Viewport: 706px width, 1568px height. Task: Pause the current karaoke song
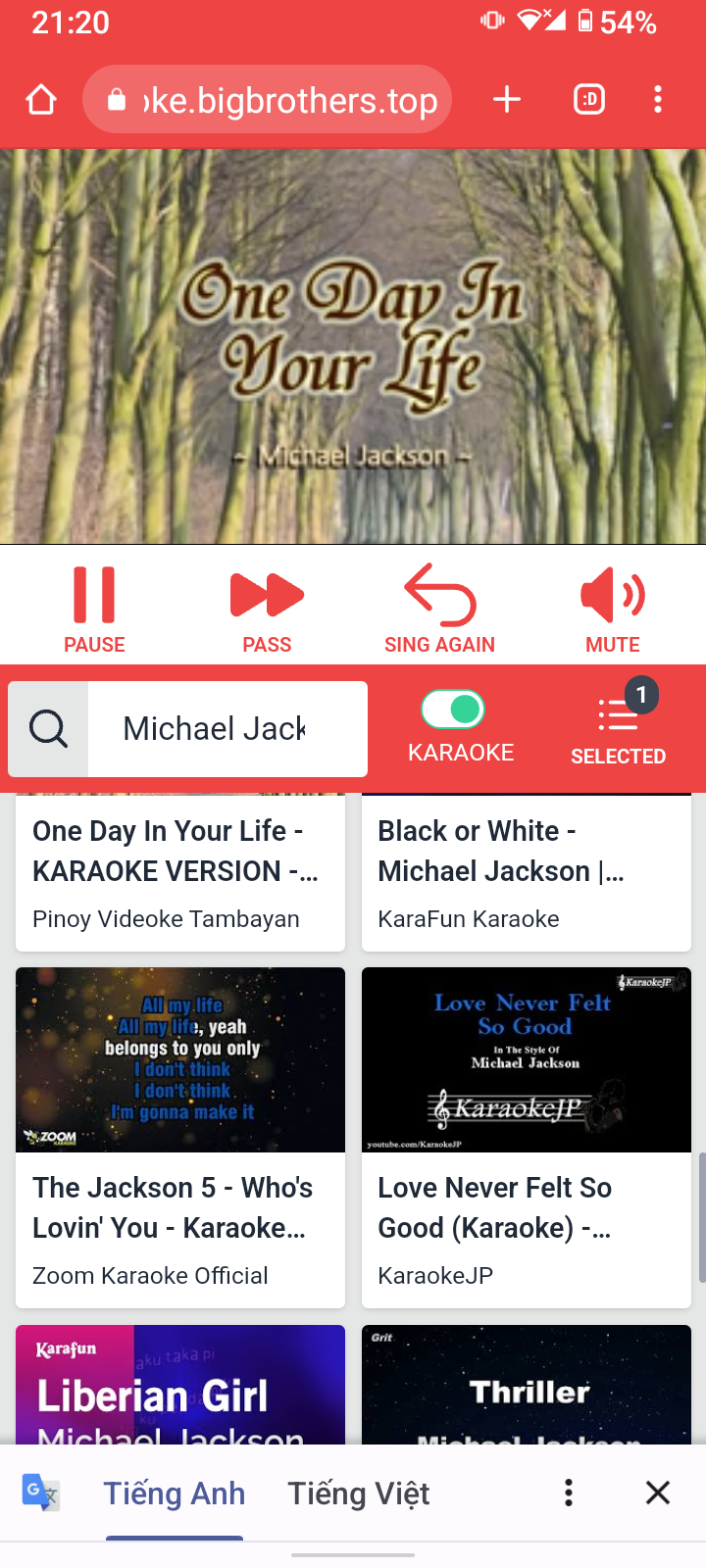(x=94, y=608)
